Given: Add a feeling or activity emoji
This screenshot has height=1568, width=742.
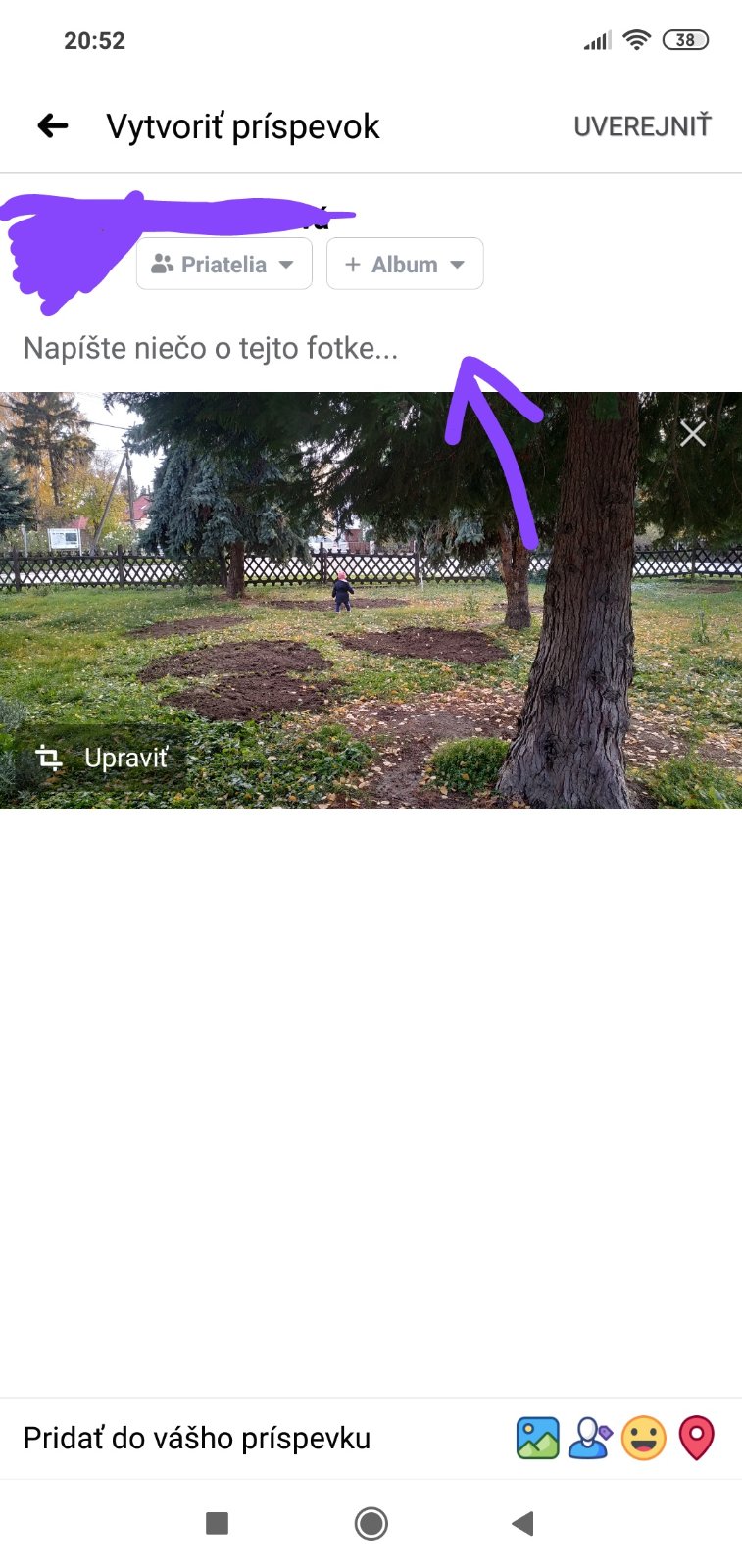Looking at the screenshot, I should [x=643, y=1439].
